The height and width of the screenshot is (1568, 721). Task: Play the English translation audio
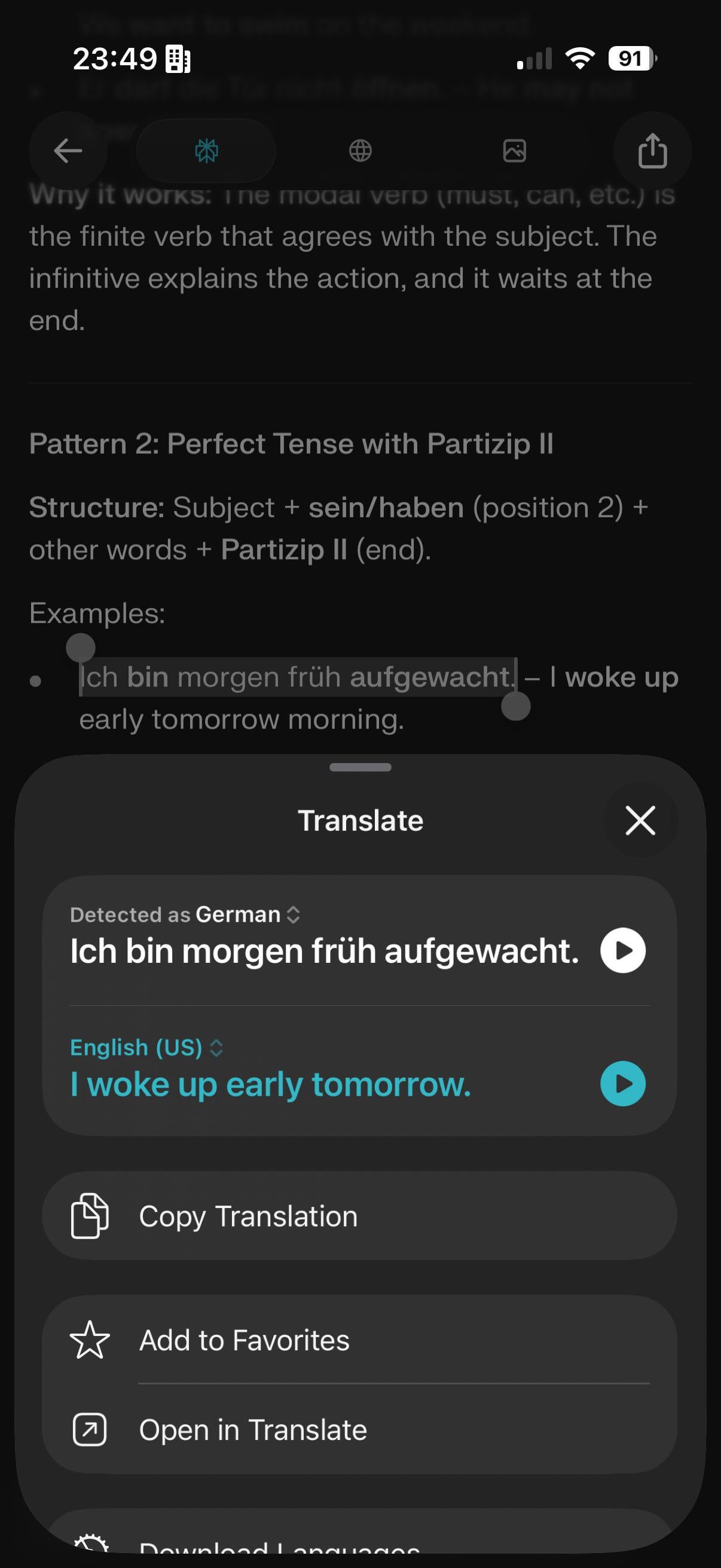(622, 1084)
